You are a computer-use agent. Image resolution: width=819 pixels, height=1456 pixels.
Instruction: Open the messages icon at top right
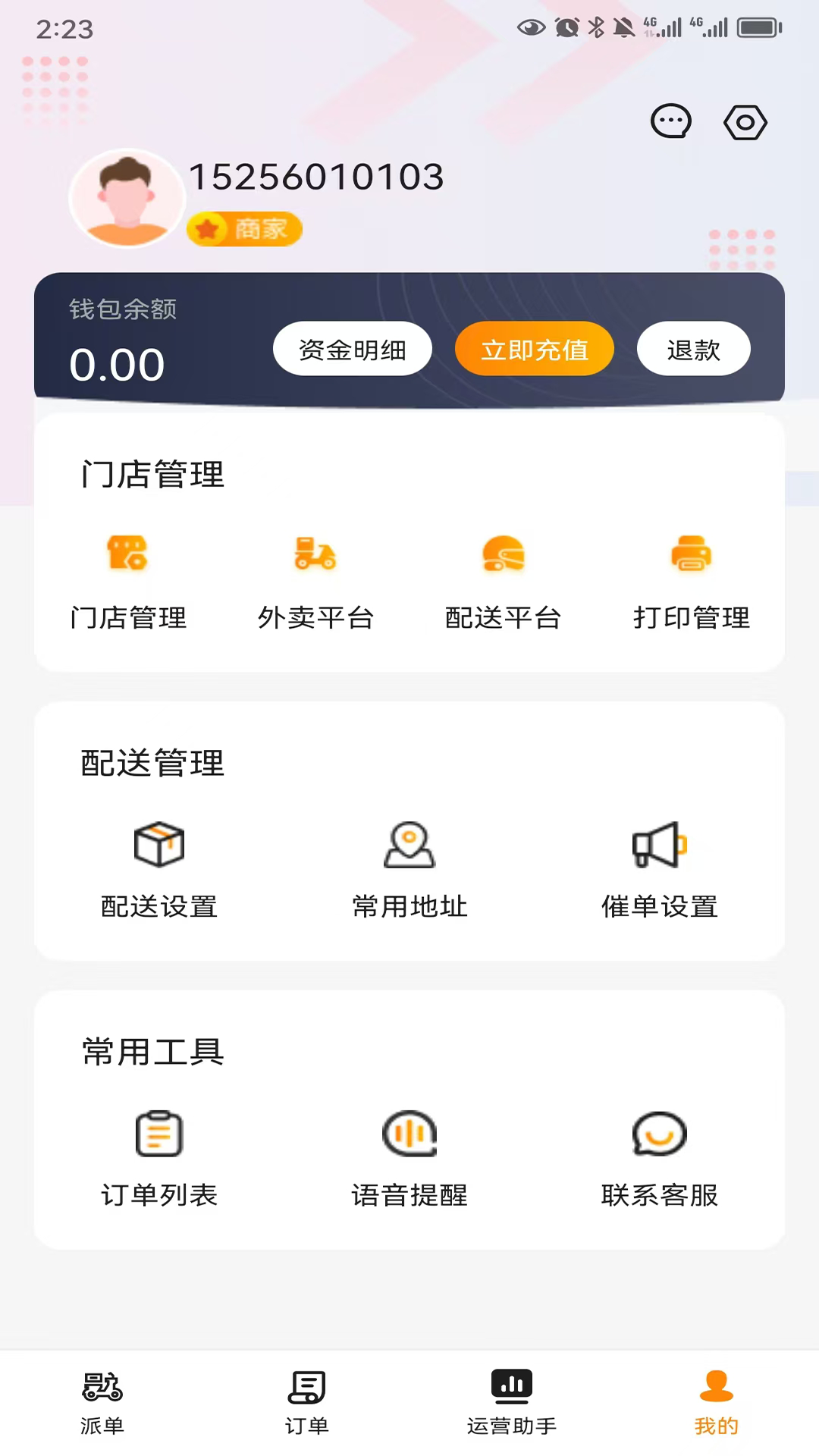coord(671,121)
